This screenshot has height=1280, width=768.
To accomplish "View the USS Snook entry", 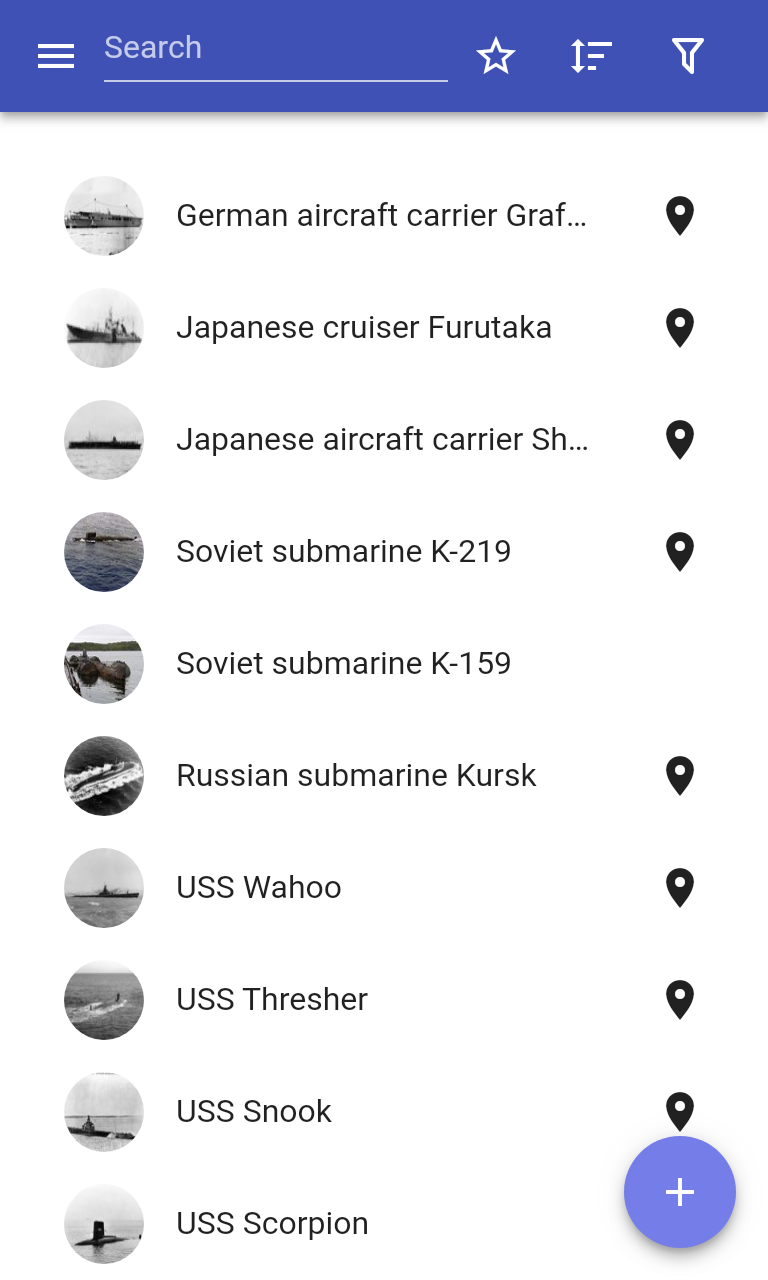I will tap(254, 1112).
